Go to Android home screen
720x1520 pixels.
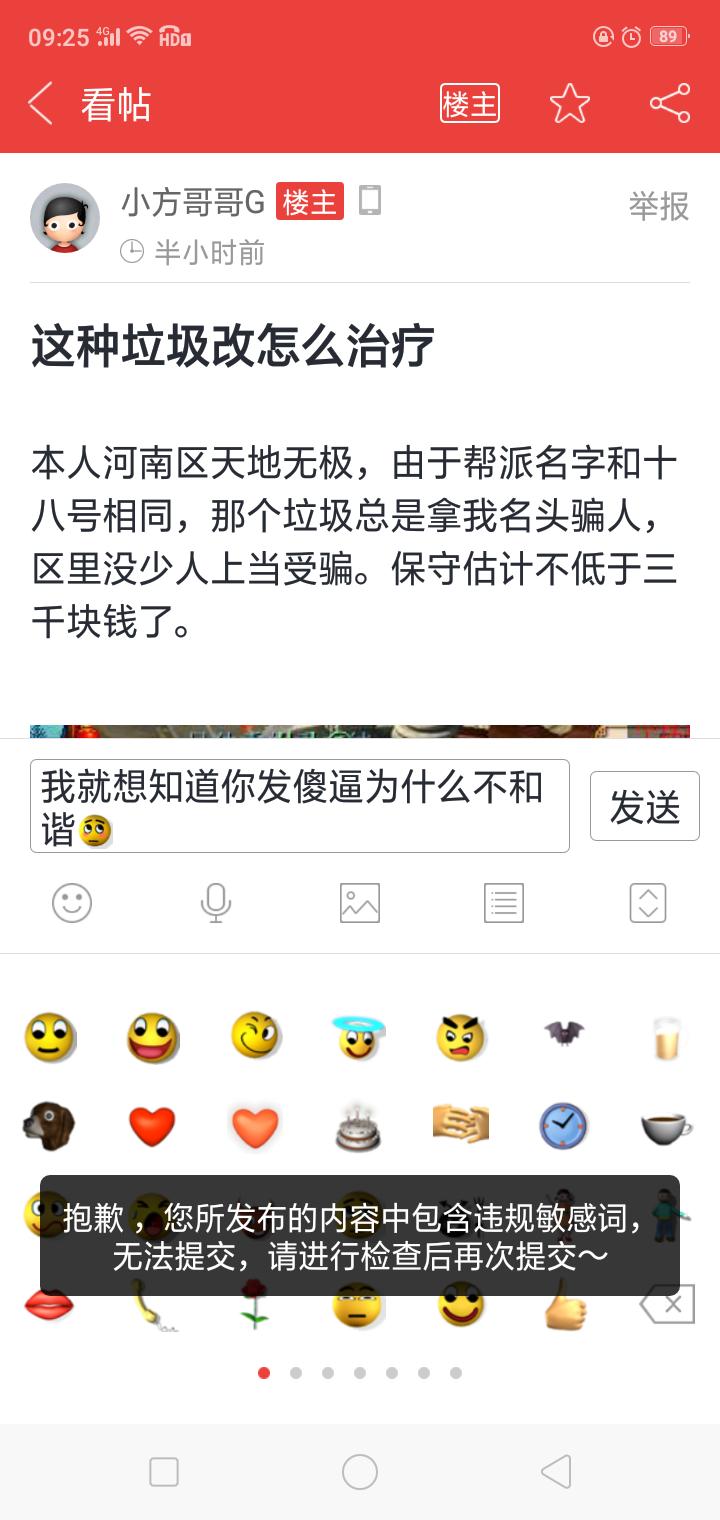click(360, 1472)
